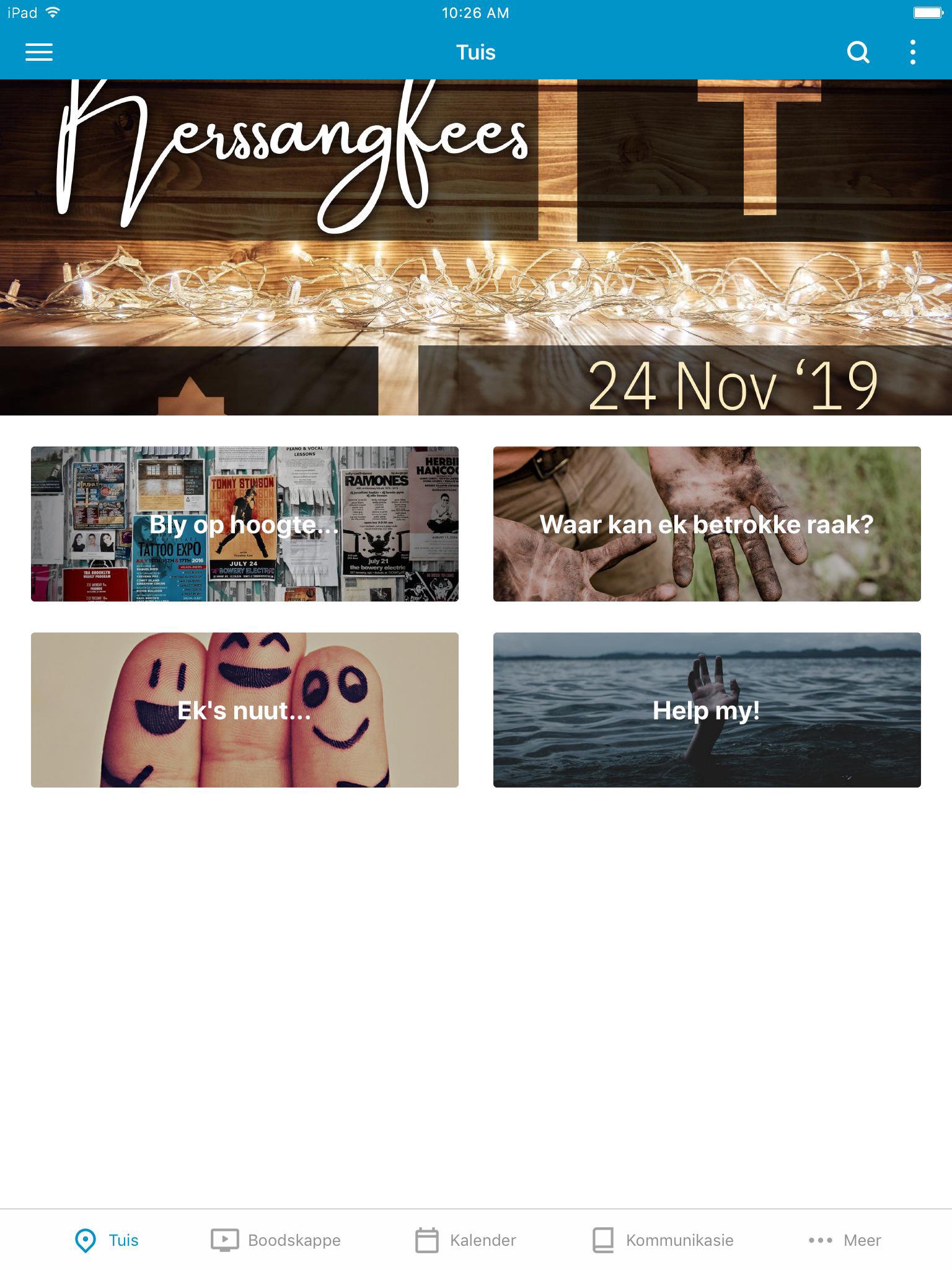The width and height of the screenshot is (952, 1270).
Task: Open the three-dot overflow menu
Action: pyautogui.click(x=912, y=52)
